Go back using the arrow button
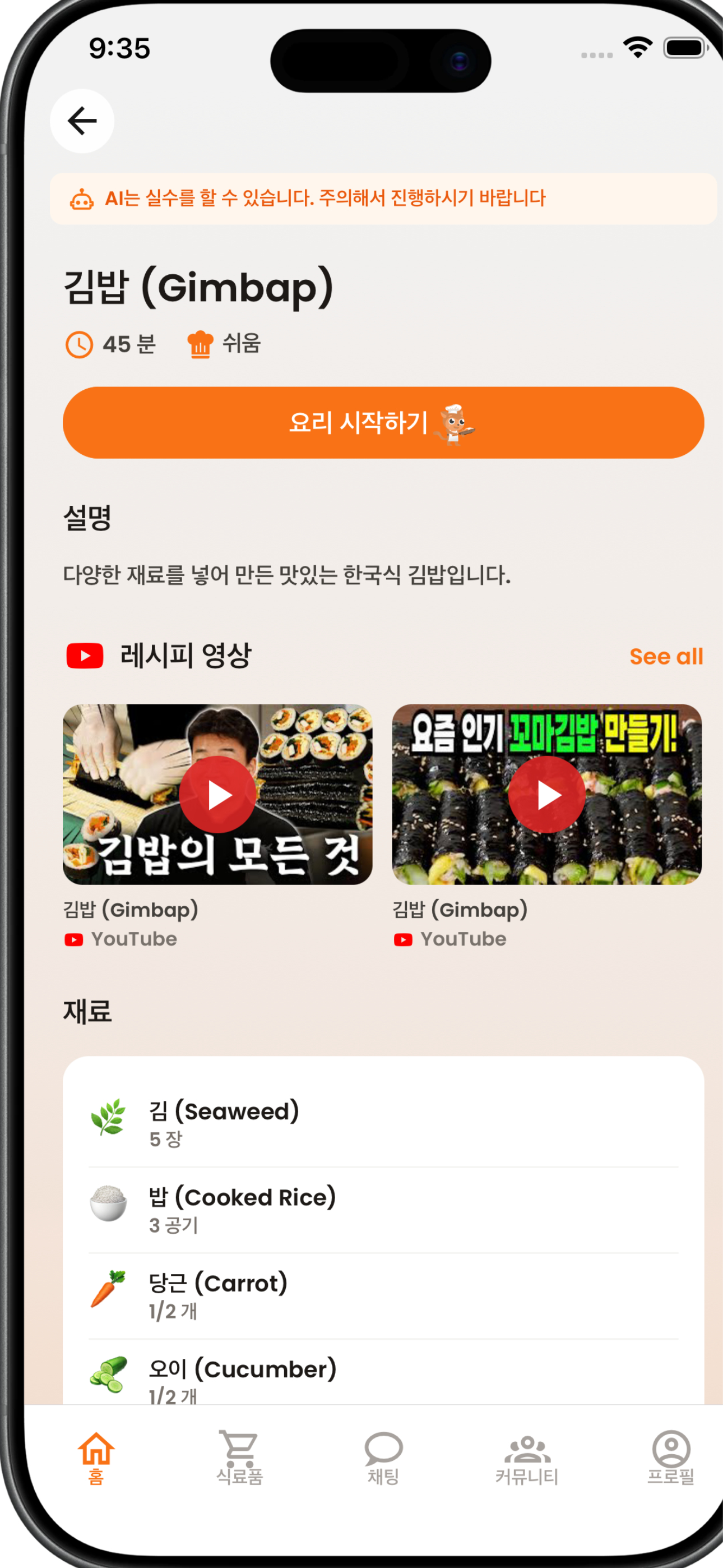 click(x=82, y=121)
